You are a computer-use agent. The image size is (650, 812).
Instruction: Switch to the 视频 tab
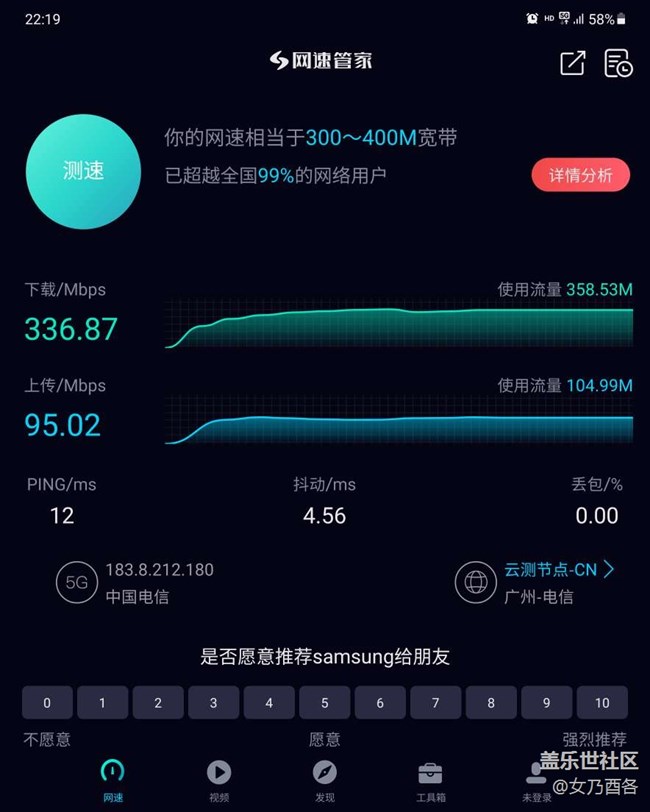point(219,780)
